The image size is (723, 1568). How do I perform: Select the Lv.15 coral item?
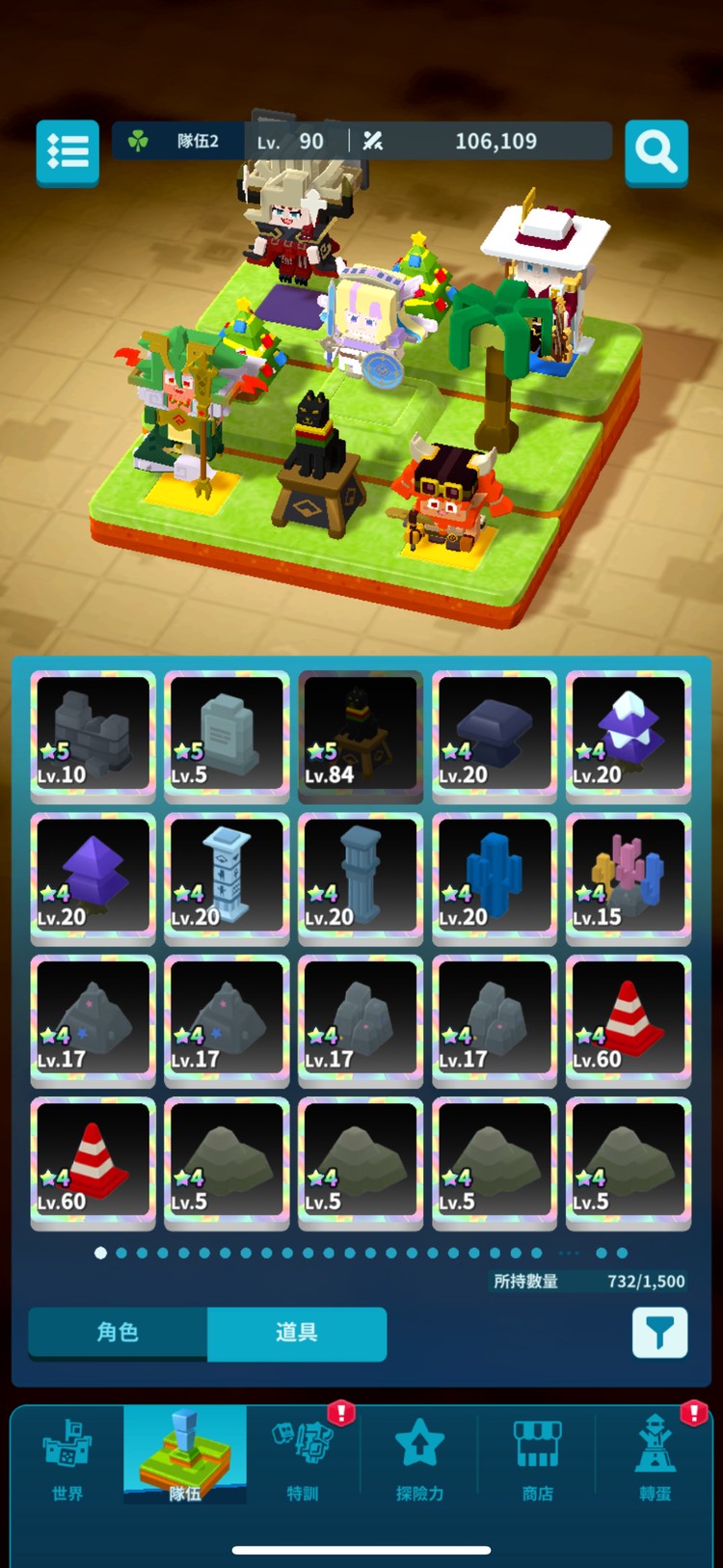(x=629, y=879)
